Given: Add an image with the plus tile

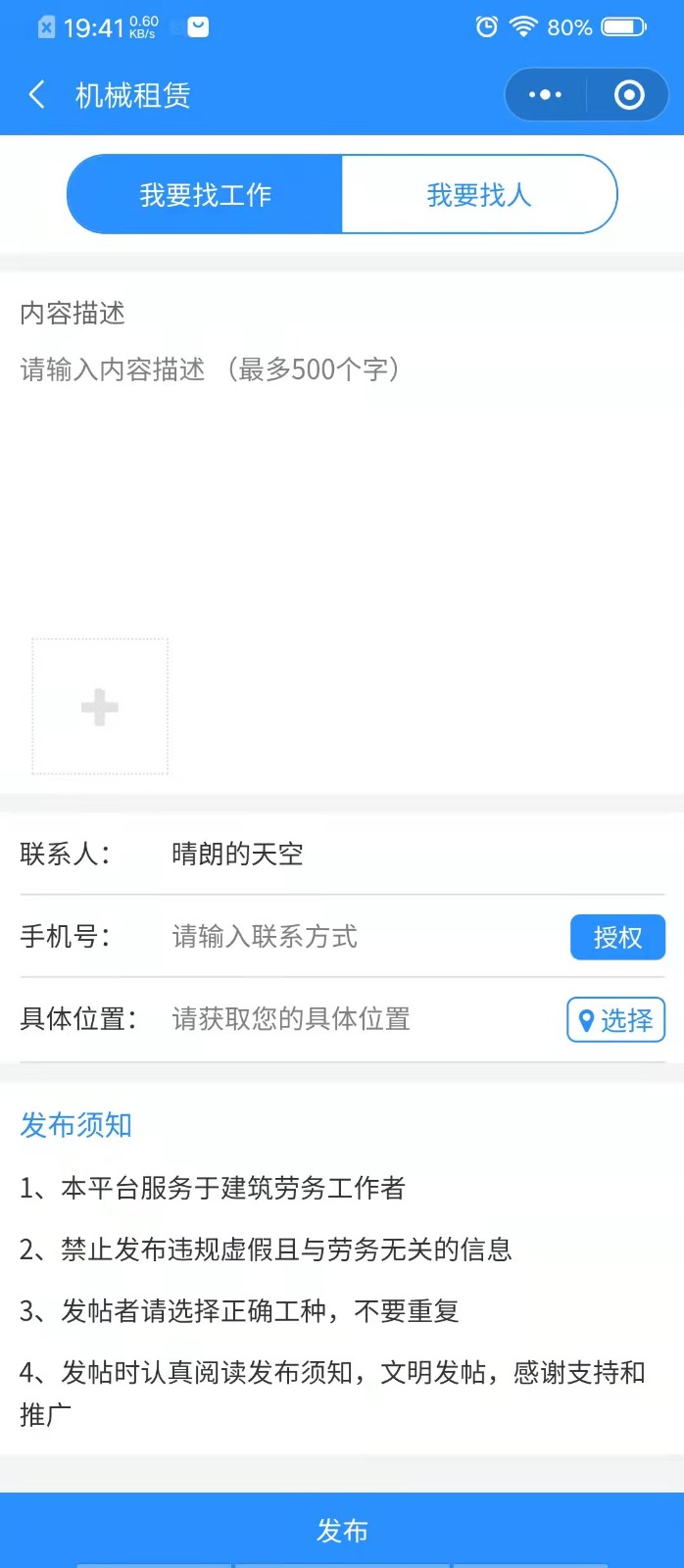Looking at the screenshot, I should tap(100, 707).
